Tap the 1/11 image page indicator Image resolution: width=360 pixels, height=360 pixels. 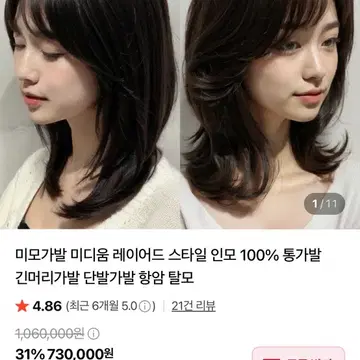(x=324, y=204)
